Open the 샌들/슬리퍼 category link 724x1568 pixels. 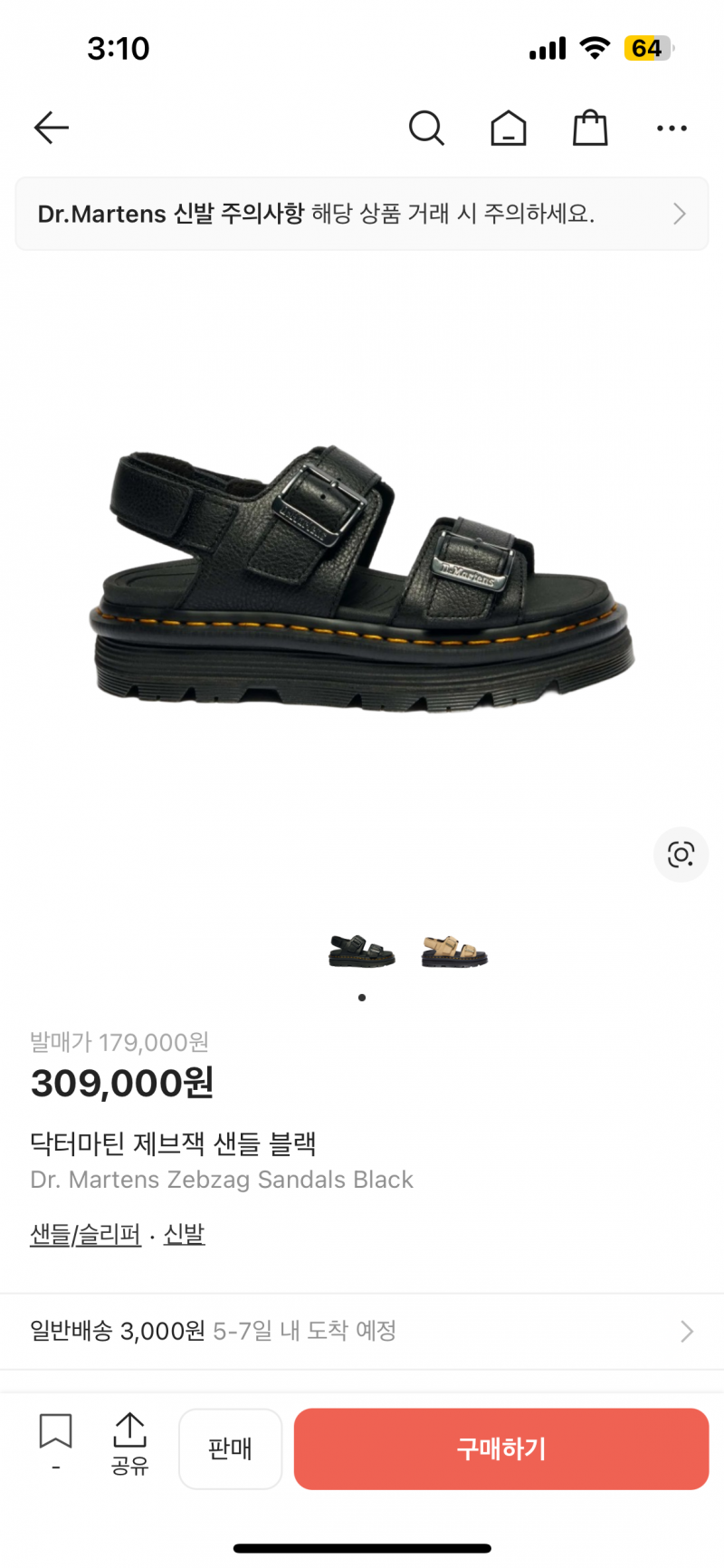point(85,1233)
